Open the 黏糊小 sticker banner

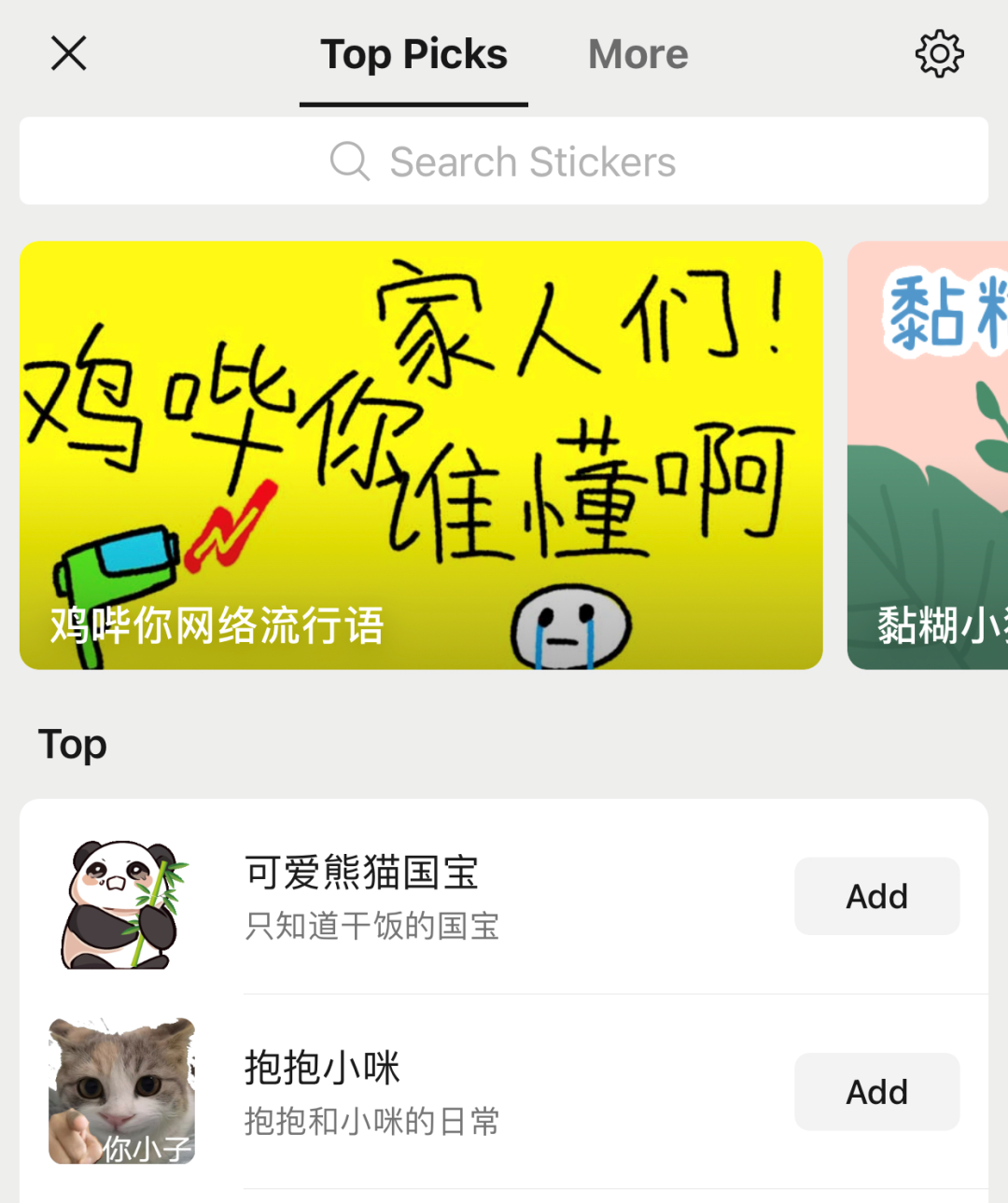pos(929,455)
